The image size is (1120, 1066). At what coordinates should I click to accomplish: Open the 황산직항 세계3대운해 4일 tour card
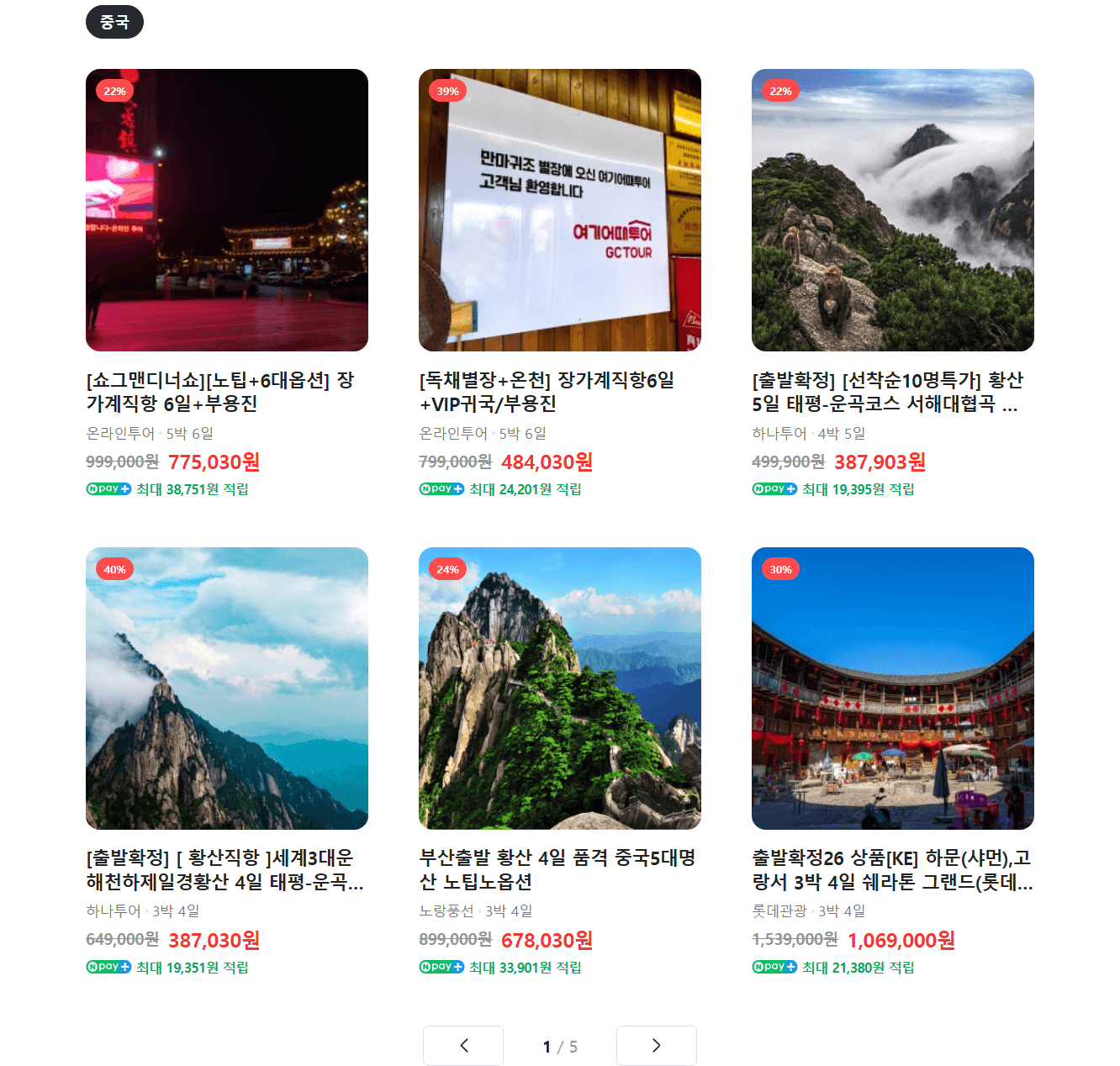tap(227, 689)
